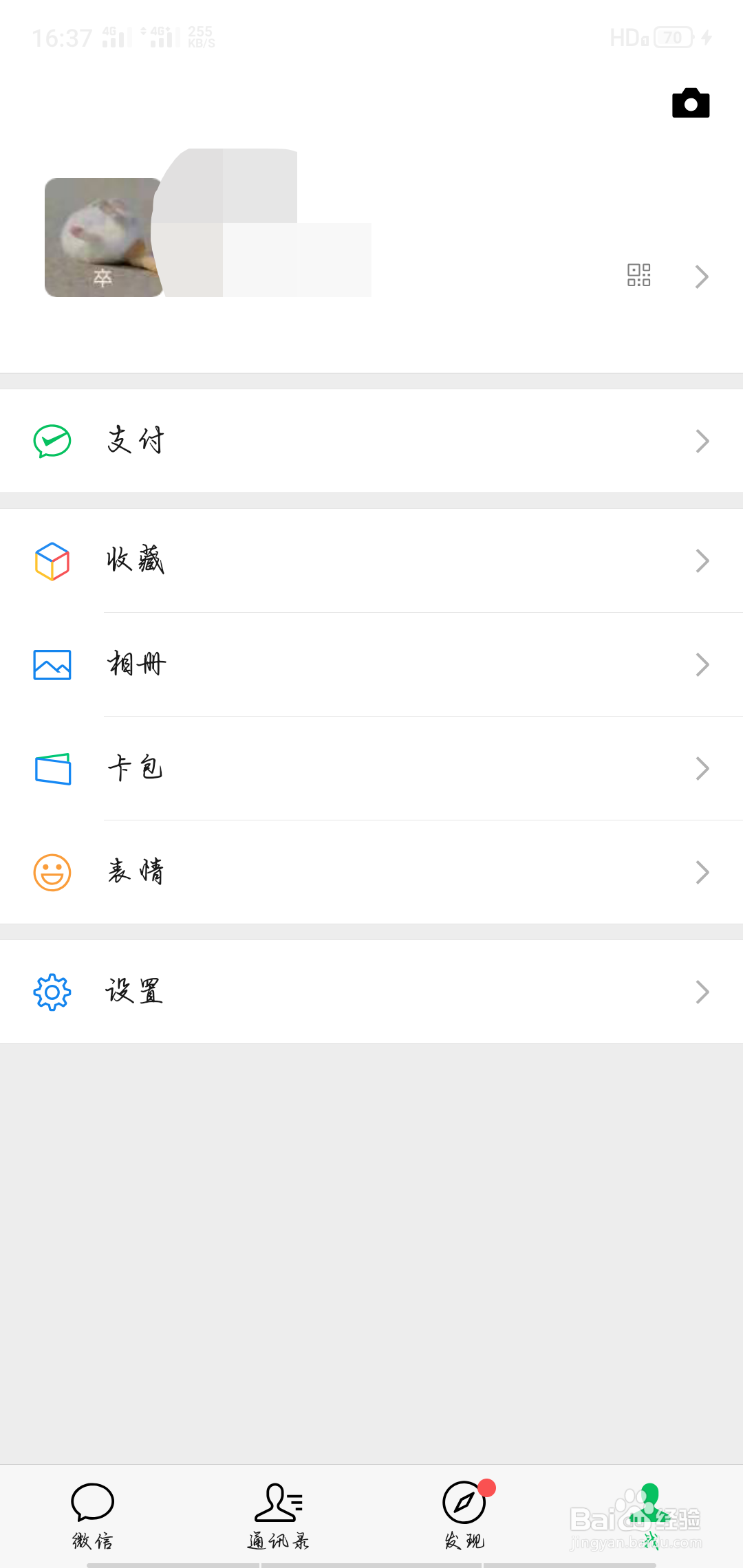Open 相册 album via the picture icon
The width and height of the screenshot is (743, 1568).
(52, 664)
